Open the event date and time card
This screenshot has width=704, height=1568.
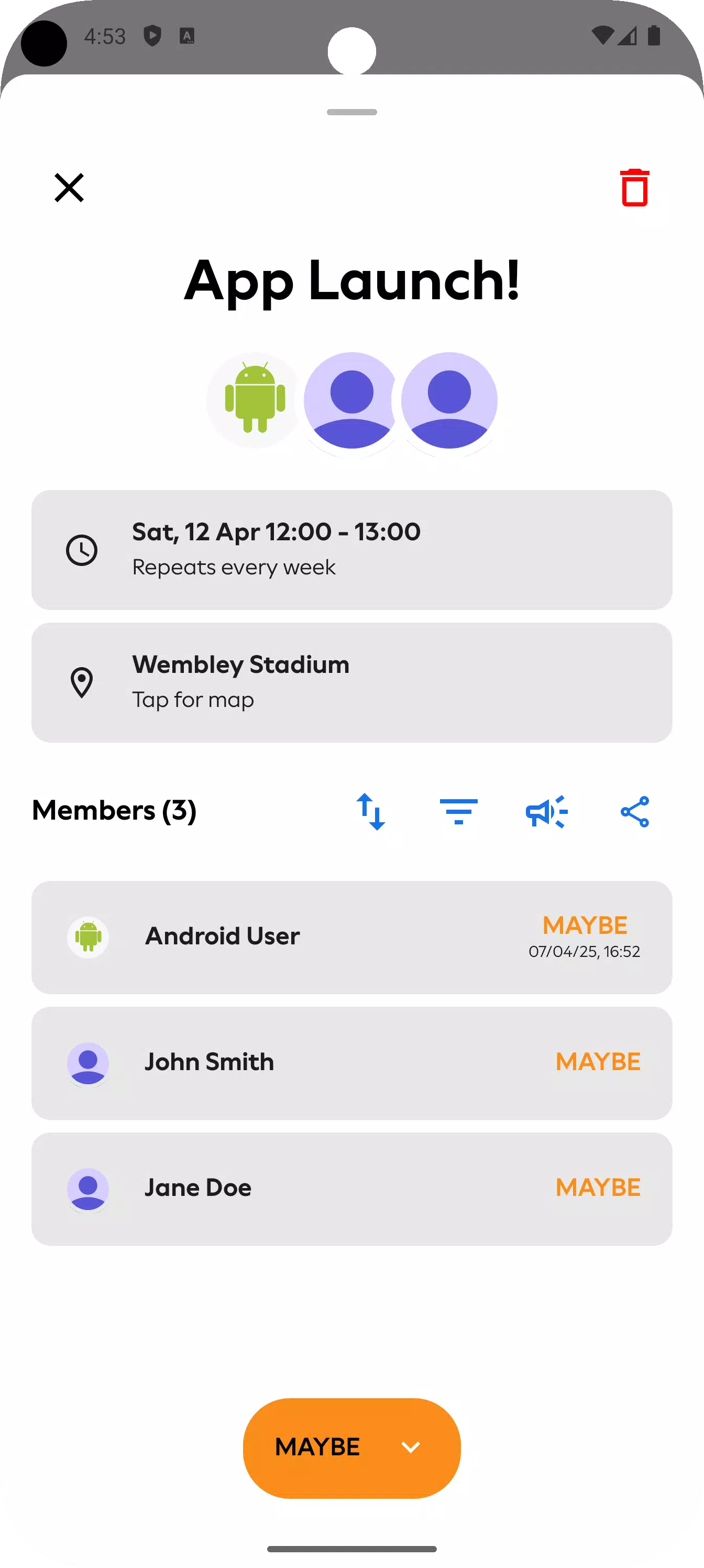click(351, 550)
